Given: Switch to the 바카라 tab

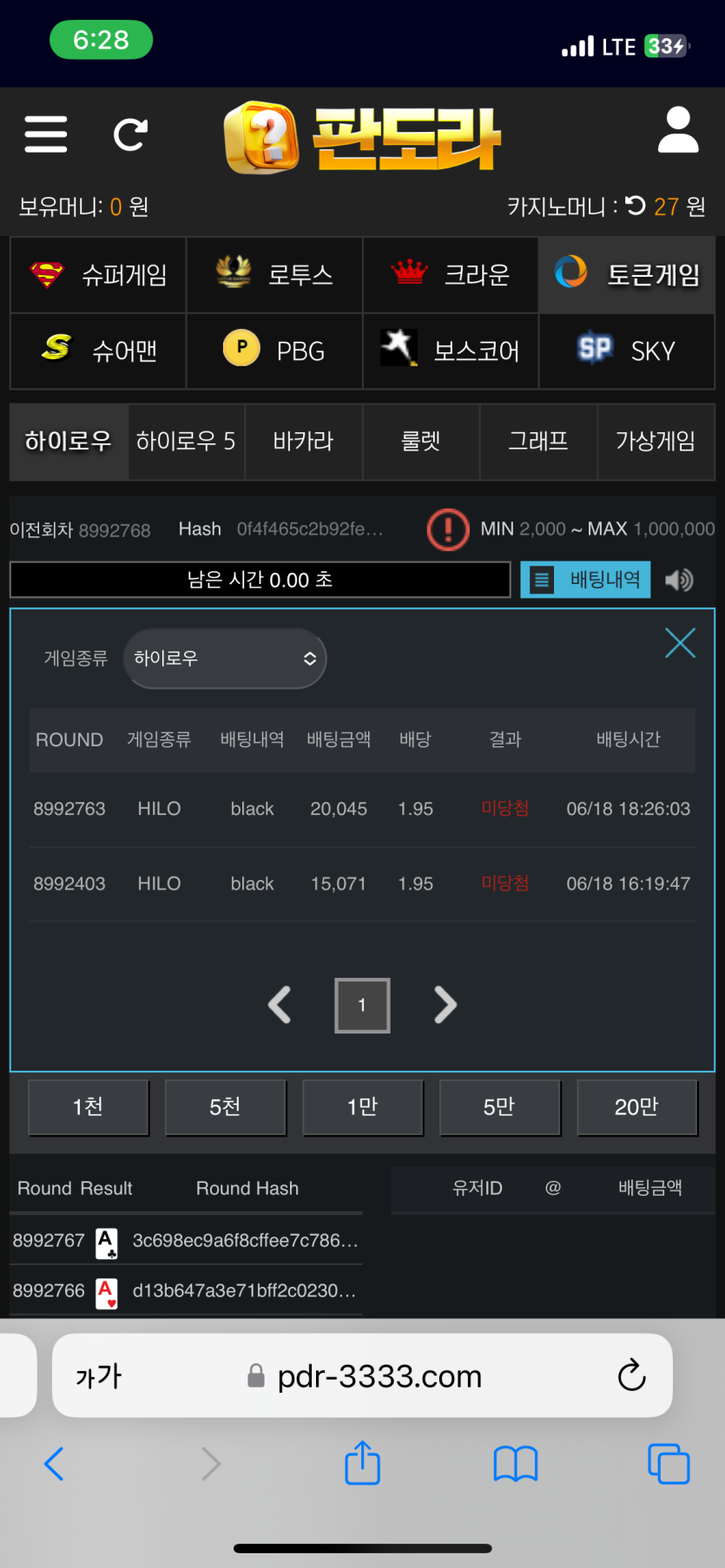Looking at the screenshot, I should coord(303,441).
